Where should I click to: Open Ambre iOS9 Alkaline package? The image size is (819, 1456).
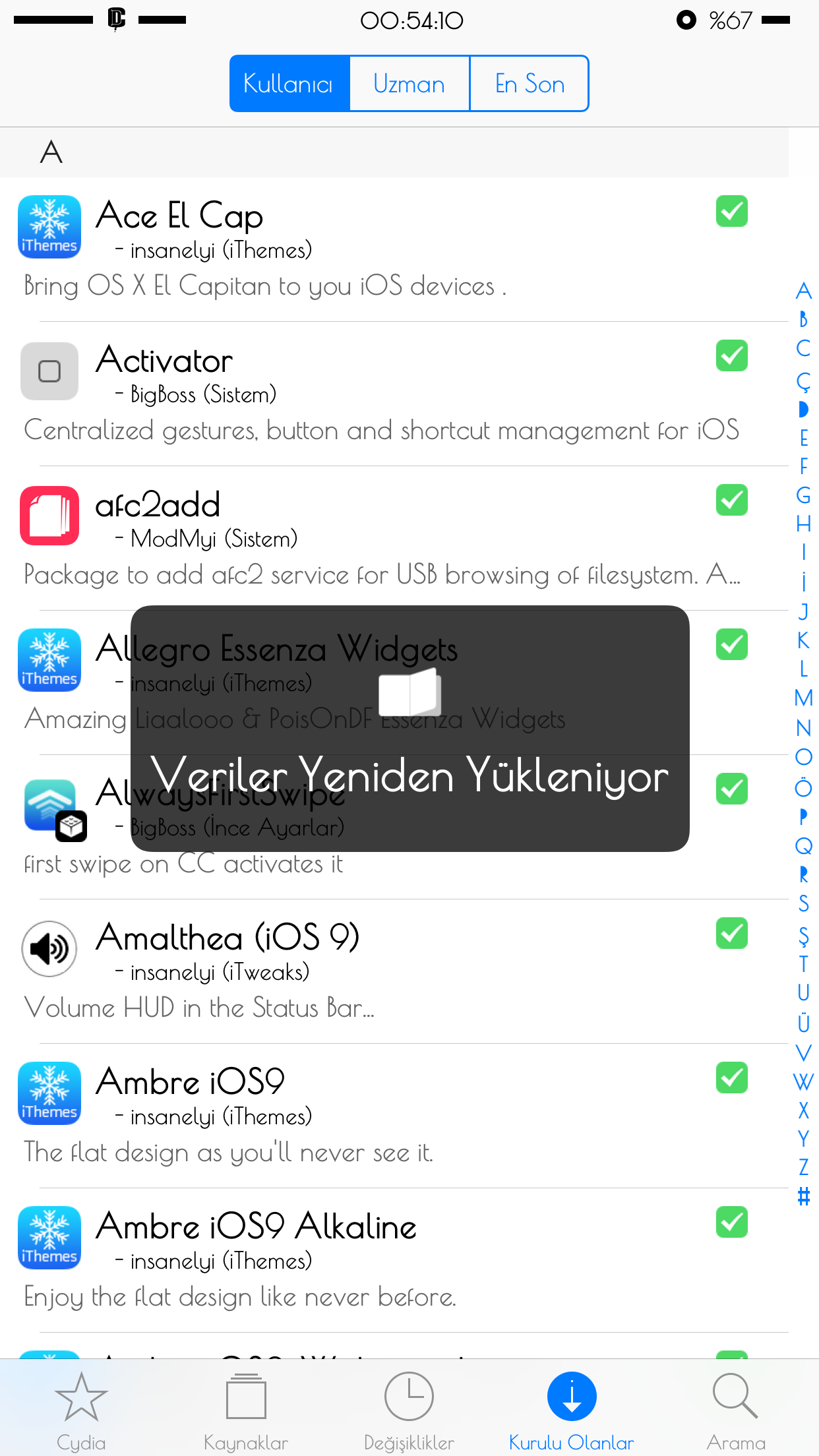tap(394, 1260)
